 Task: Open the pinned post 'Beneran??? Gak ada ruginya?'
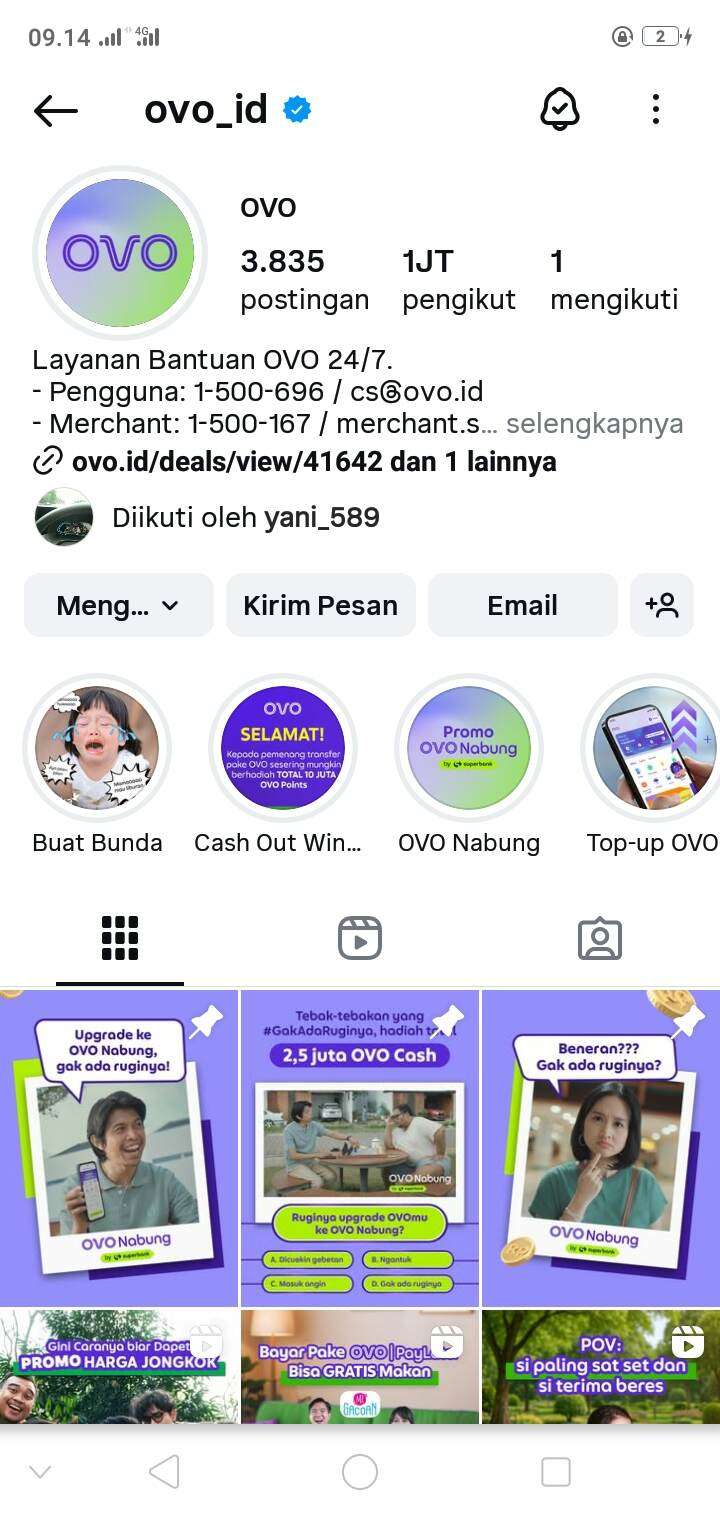click(x=601, y=1148)
